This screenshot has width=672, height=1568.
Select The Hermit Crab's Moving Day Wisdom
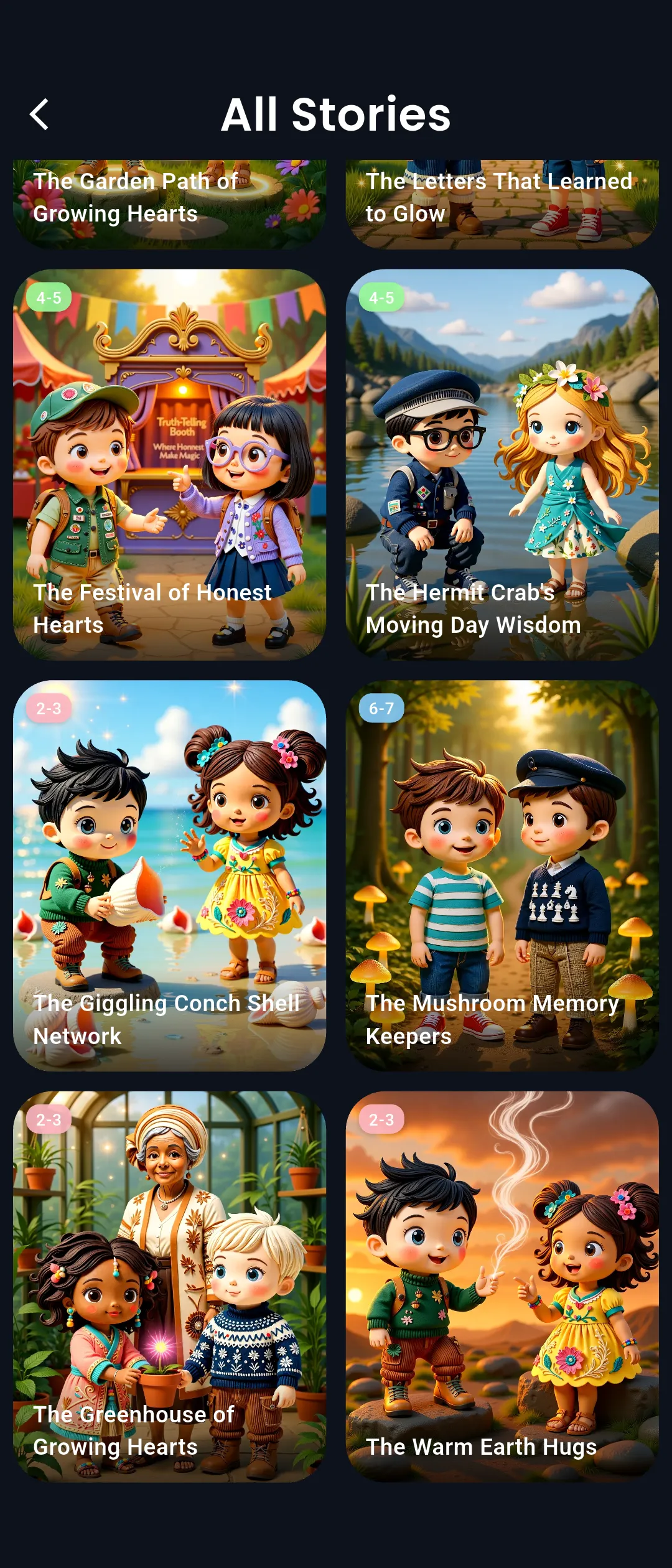click(502, 464)
